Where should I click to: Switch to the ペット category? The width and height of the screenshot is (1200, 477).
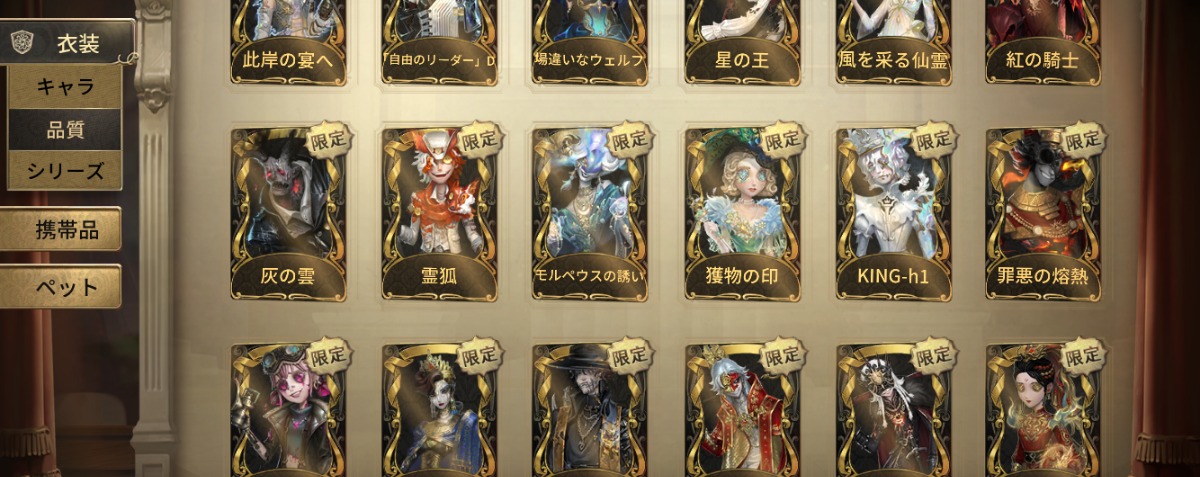click(61, 287)
